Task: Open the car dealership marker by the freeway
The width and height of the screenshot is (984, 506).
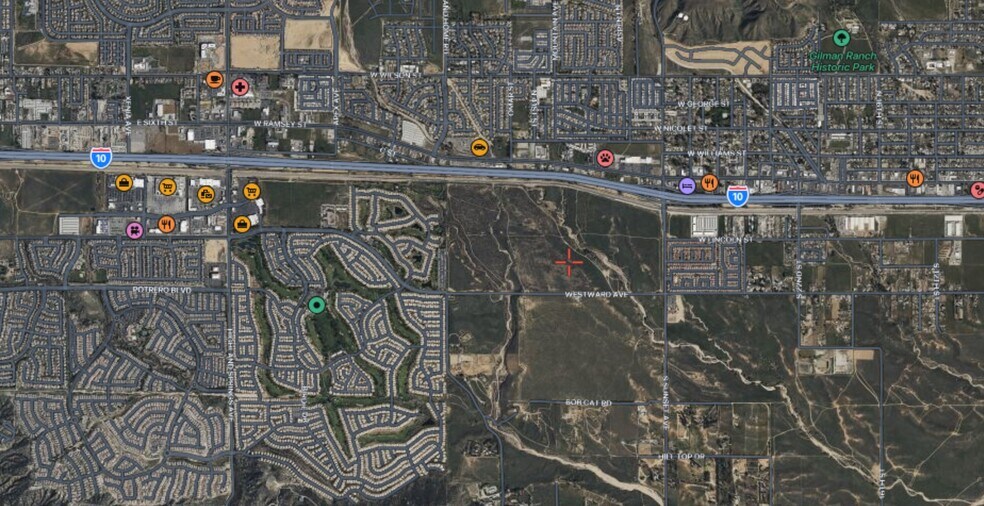Action: 480,147
